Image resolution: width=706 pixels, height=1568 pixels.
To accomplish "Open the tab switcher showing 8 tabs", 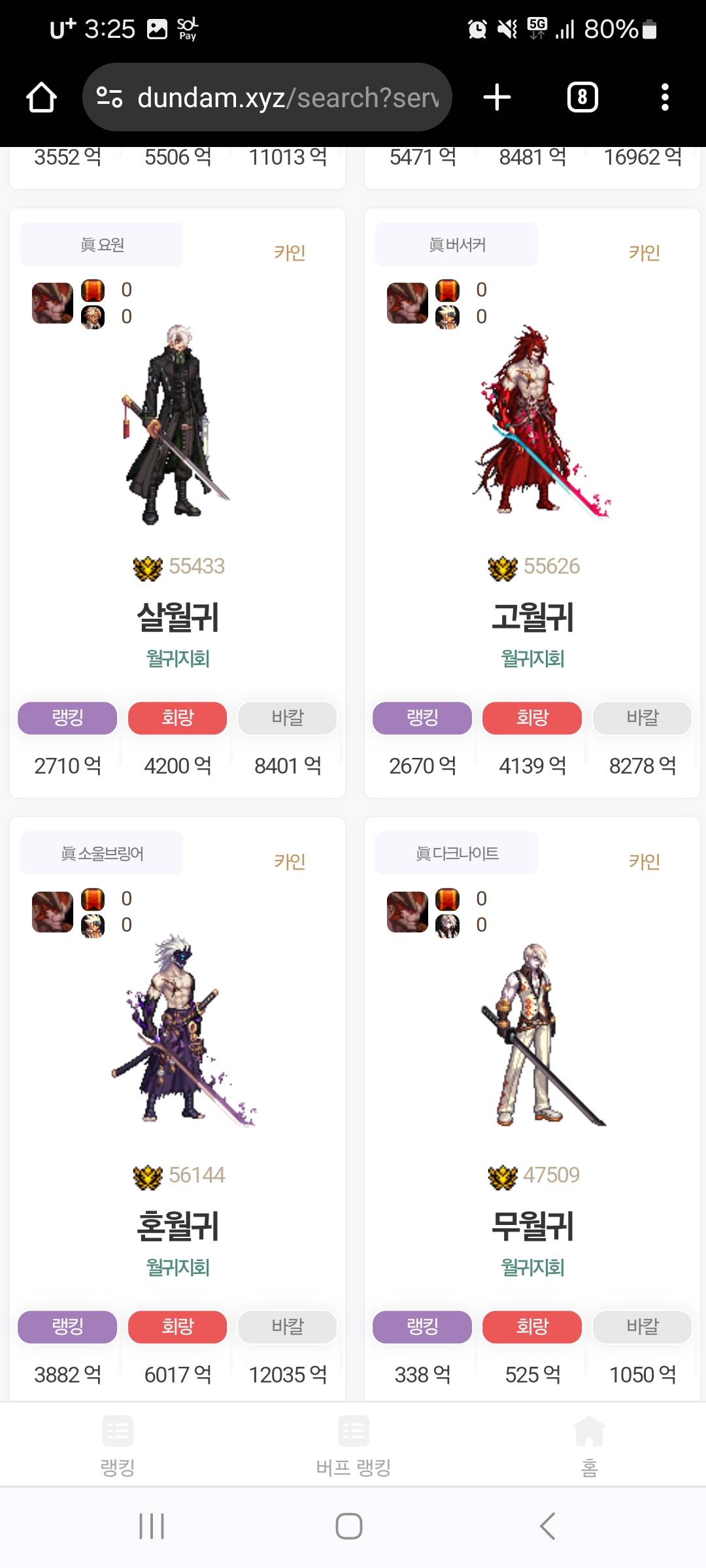I will click(582, 97).
